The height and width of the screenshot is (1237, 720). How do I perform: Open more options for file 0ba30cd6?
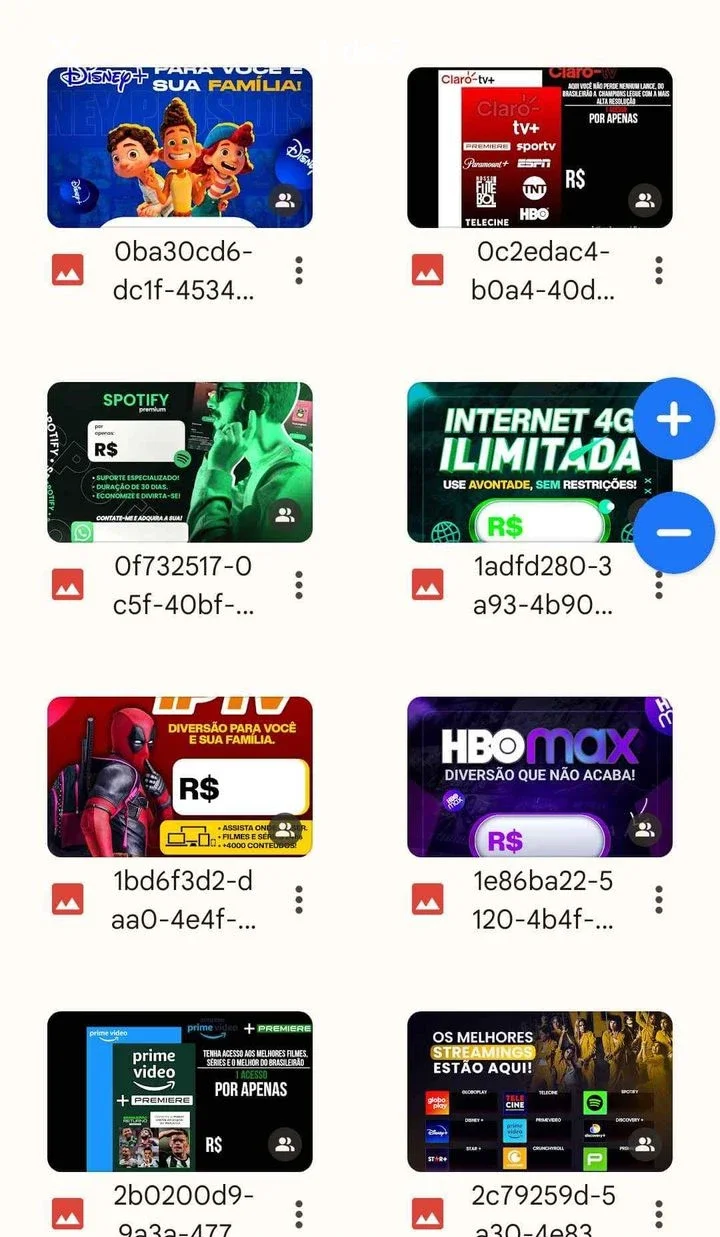pyautogui.click(x=299, y=270)
